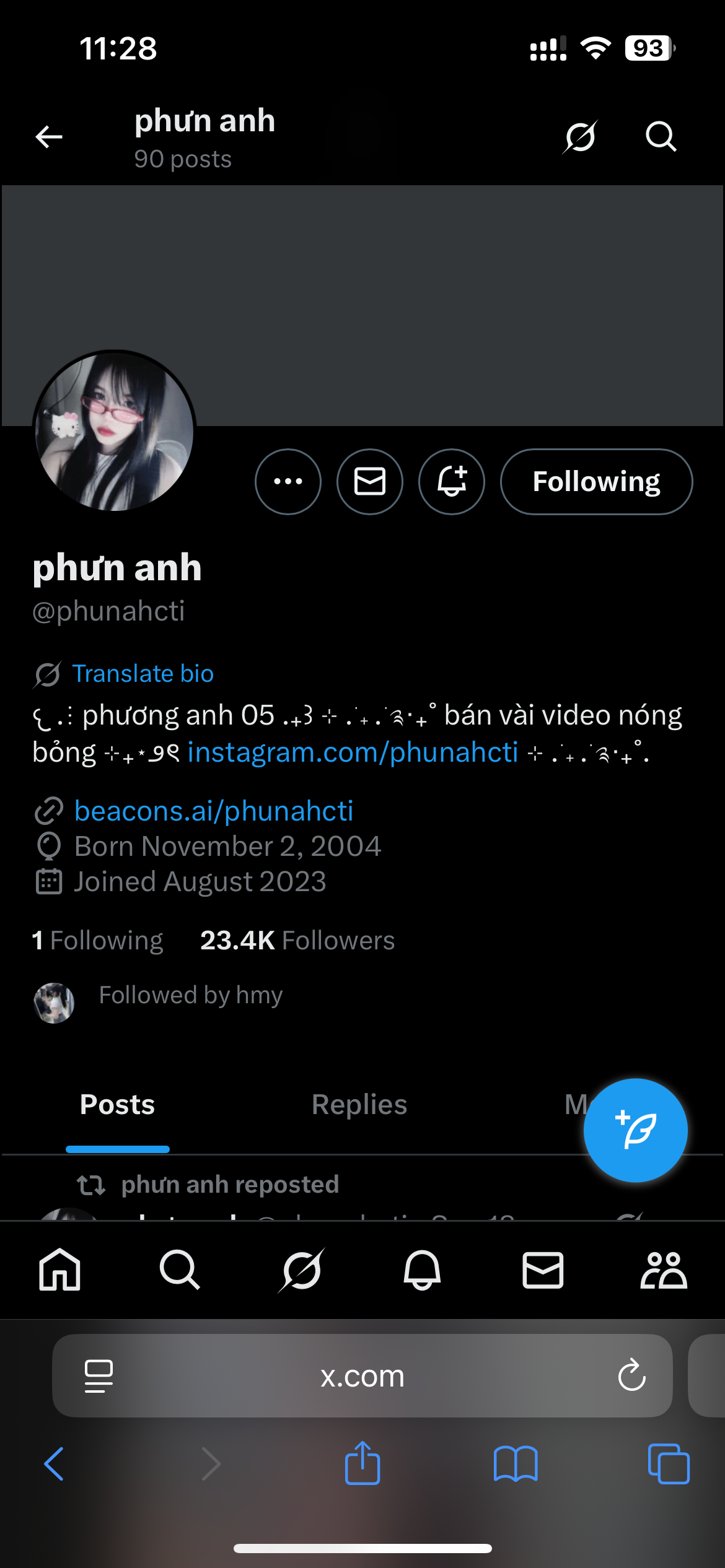Compose a new post
The width and height of the screenshot is (725, 1568).
coord(635,1130)
